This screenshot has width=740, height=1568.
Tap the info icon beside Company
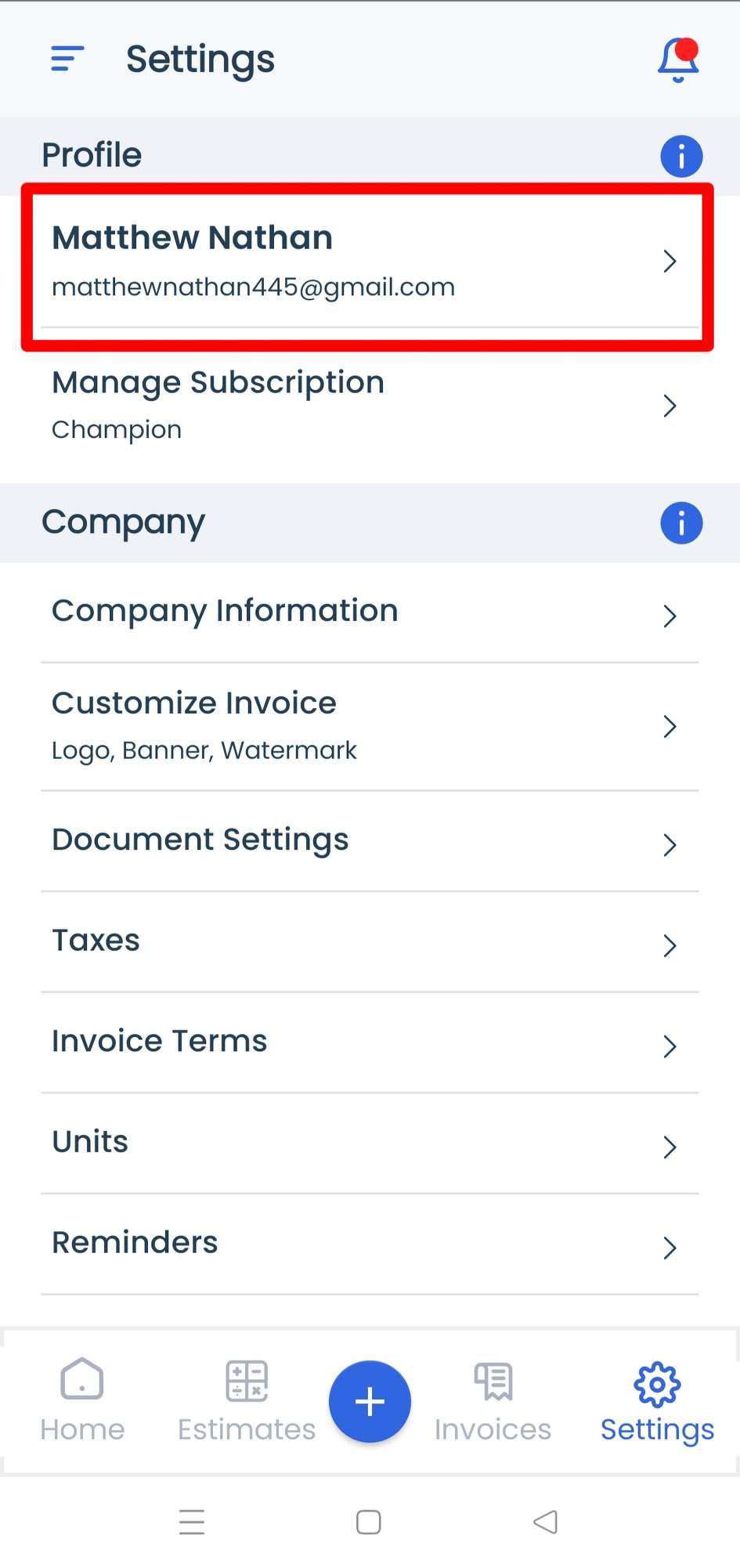pos(681,522)
